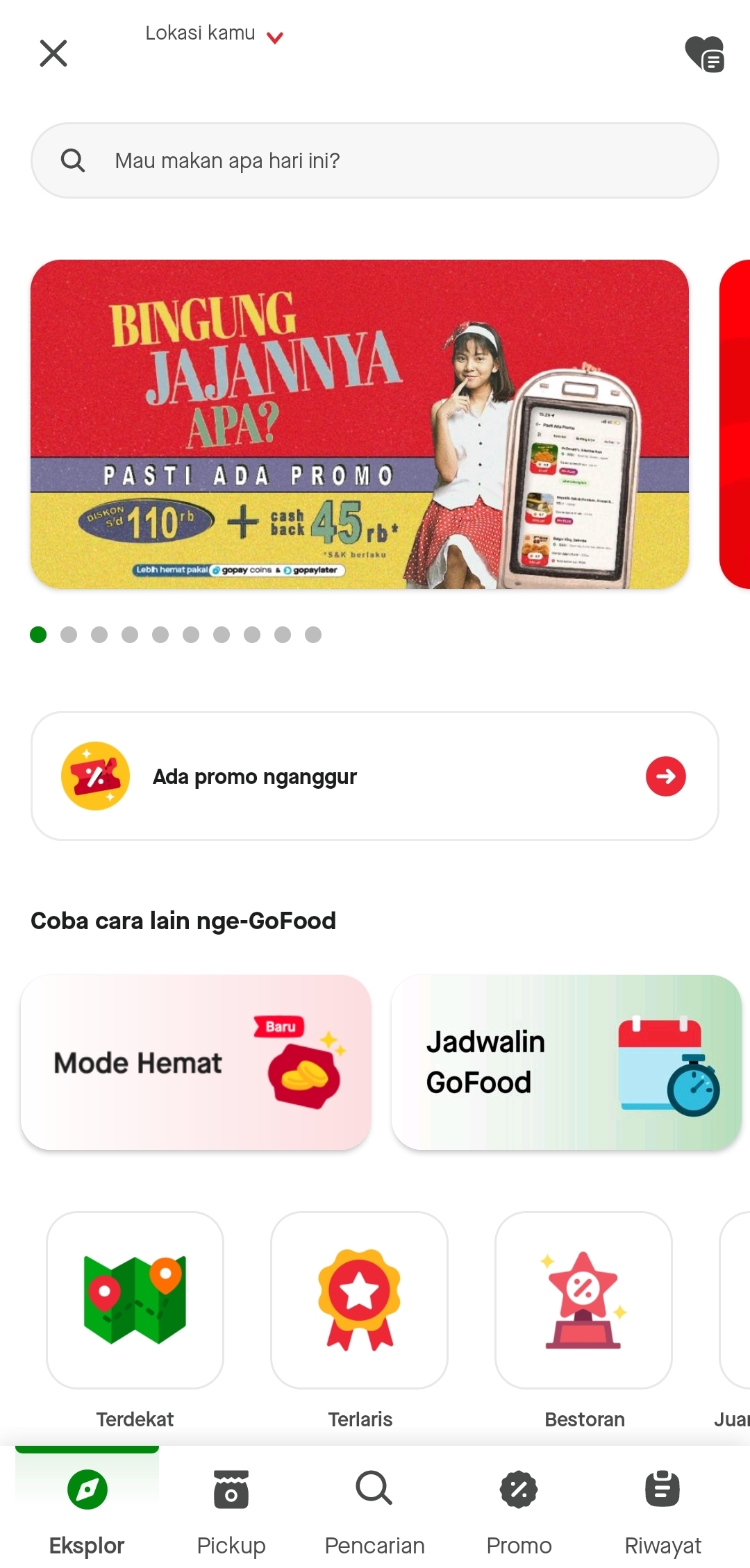Viewport: 750px width, 1568px height.
Task: Open the Bestoran category
Action: click(x=583, y=1301)
